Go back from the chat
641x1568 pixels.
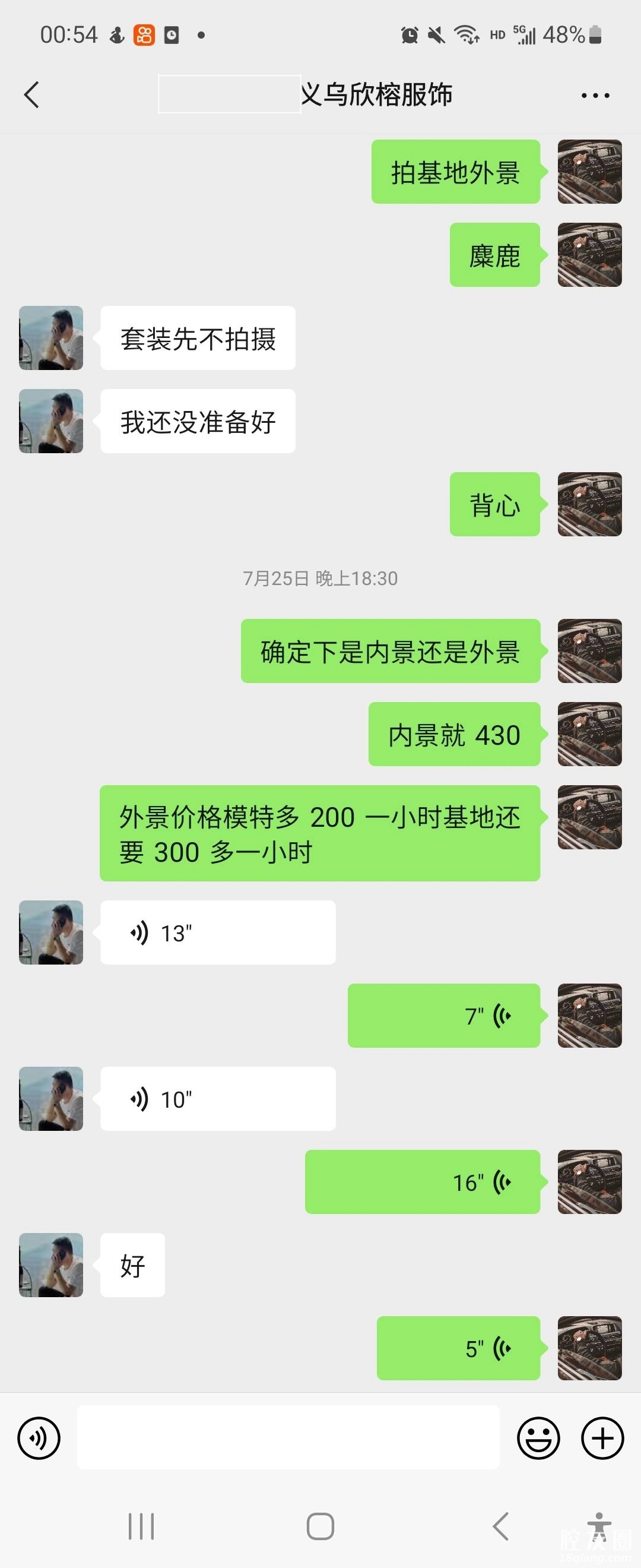pos(31,95)
